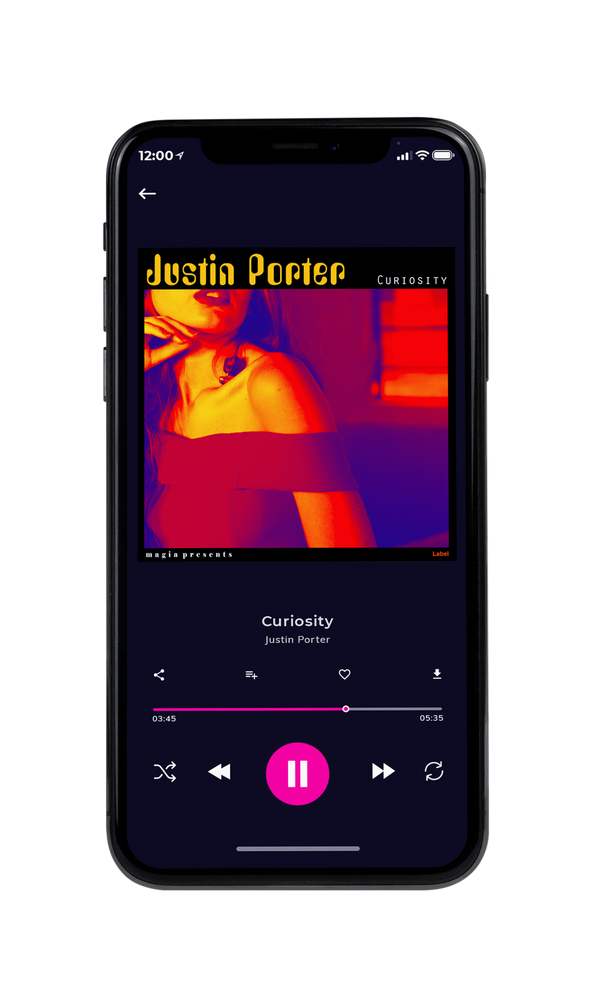Download the current song
600x1000 pixels.
pos(437,674)
